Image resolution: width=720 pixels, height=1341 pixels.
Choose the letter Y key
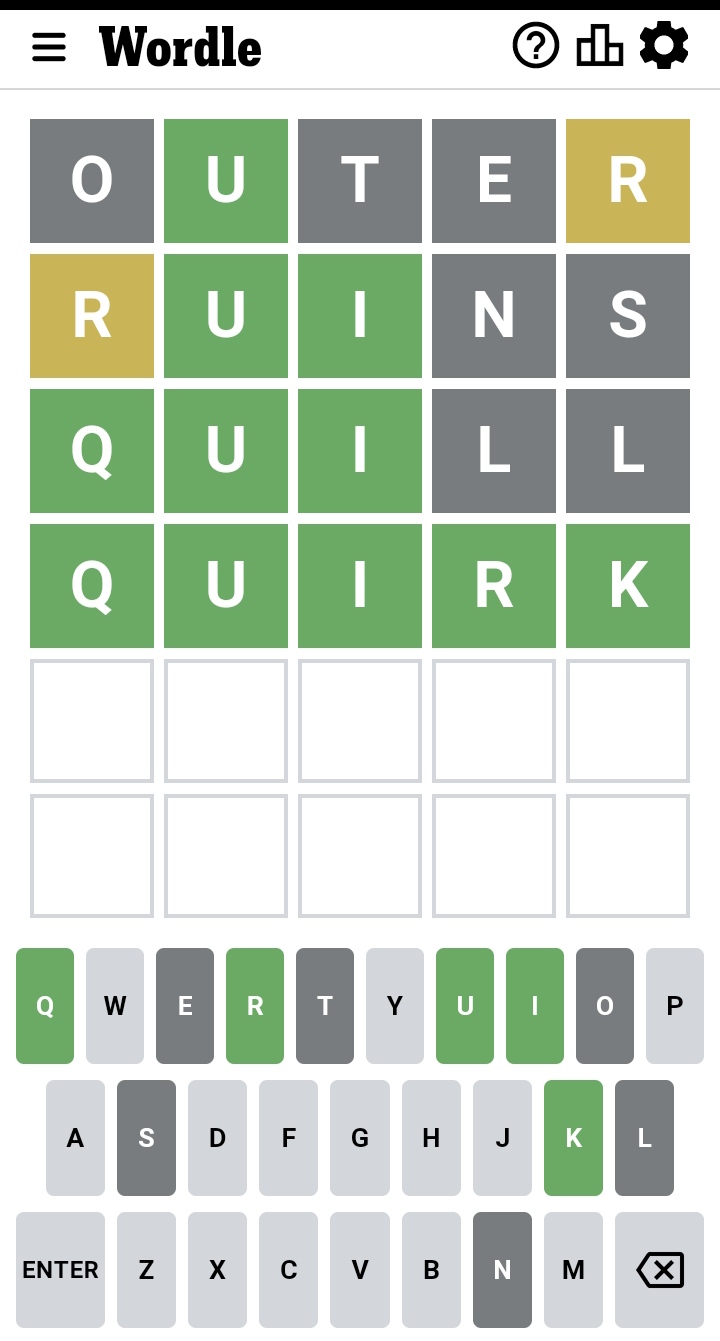pos(395,1006)
